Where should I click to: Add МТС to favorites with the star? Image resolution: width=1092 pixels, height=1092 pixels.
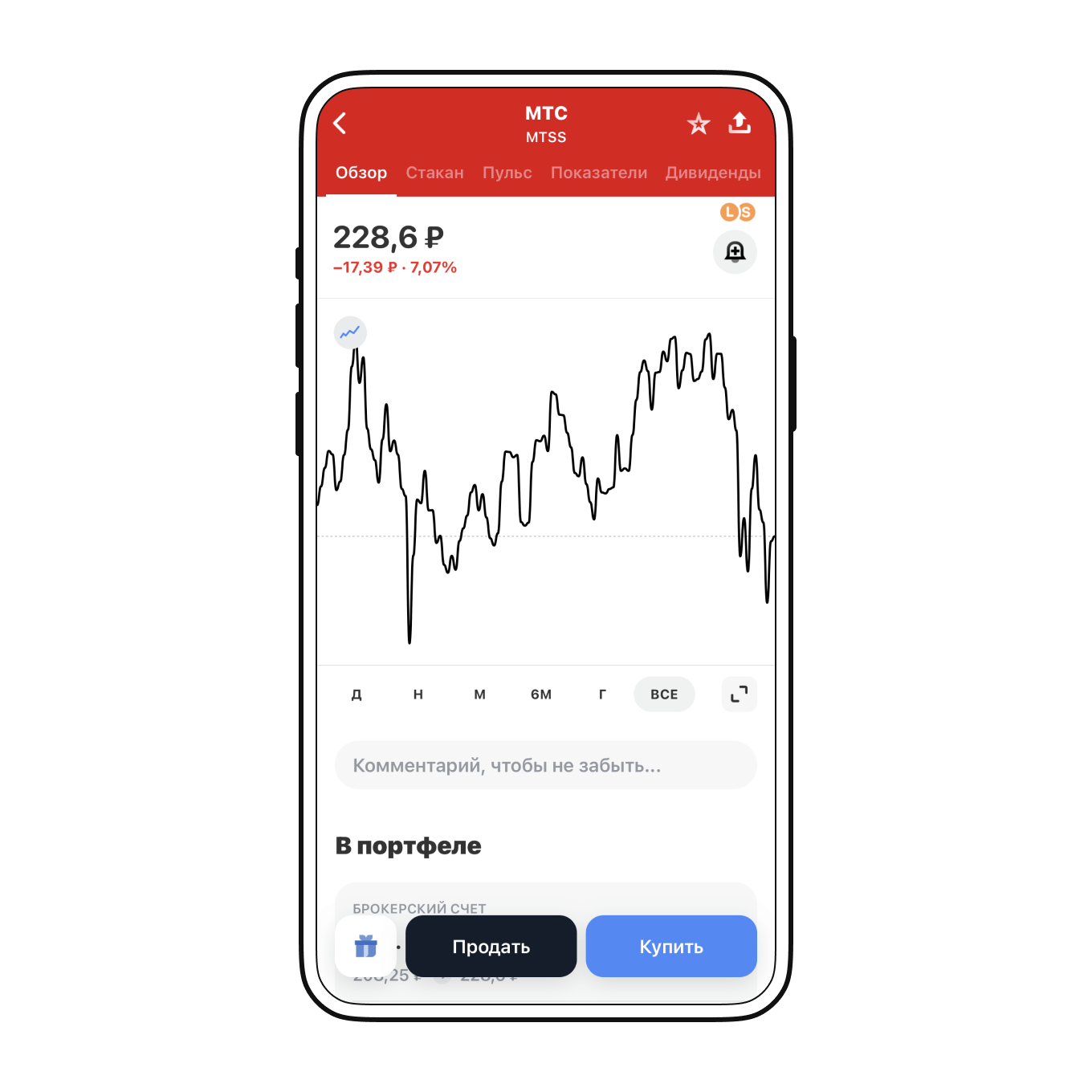[x=699, y=124]
